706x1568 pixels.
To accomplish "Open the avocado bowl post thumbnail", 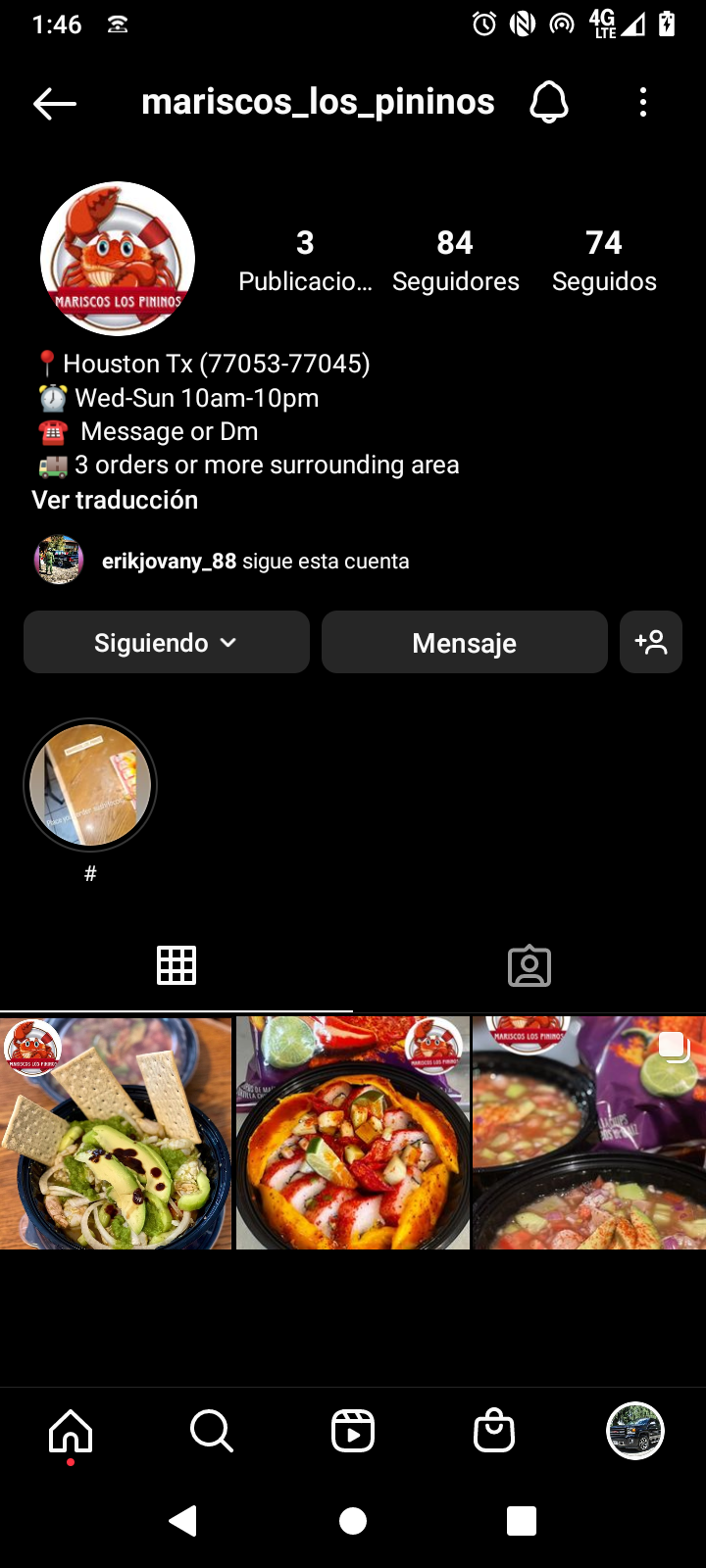I will 117,1131.
